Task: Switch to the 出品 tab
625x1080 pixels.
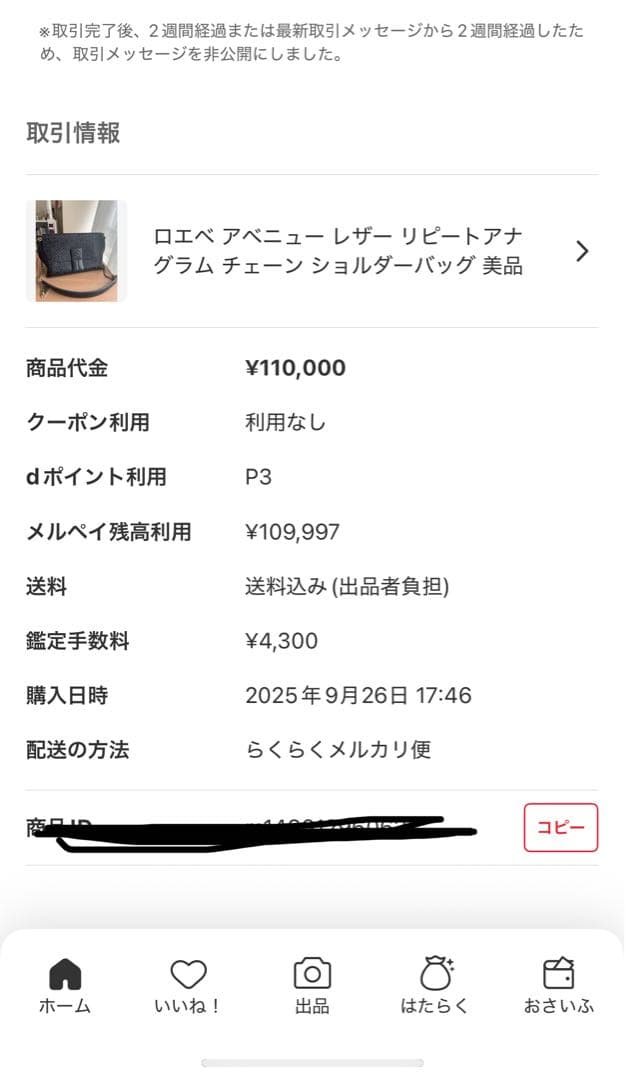Action: coord(312,985)
